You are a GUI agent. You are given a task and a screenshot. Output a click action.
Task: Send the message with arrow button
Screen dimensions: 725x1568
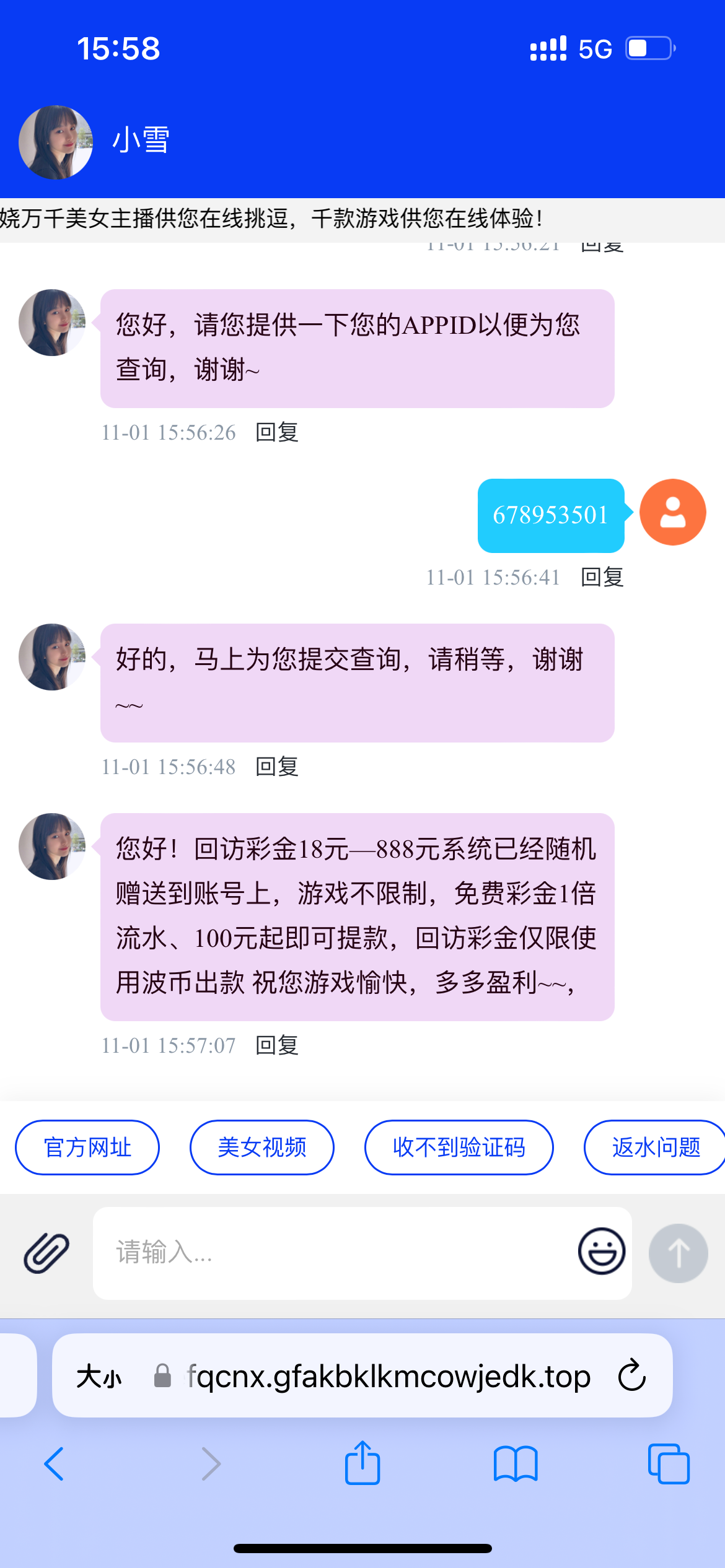point(678,1253)
